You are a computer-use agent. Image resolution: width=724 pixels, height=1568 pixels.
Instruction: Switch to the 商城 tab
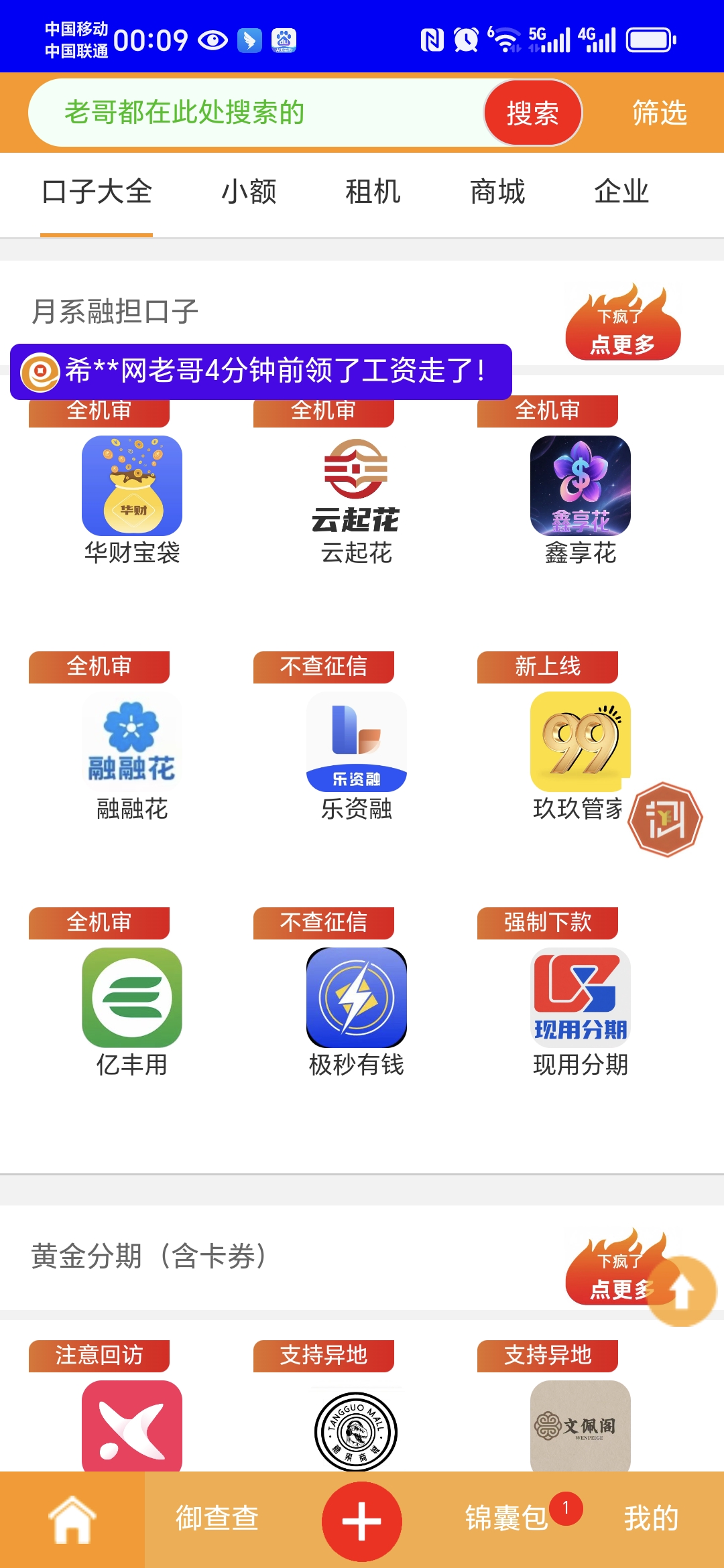coord(497,192)
